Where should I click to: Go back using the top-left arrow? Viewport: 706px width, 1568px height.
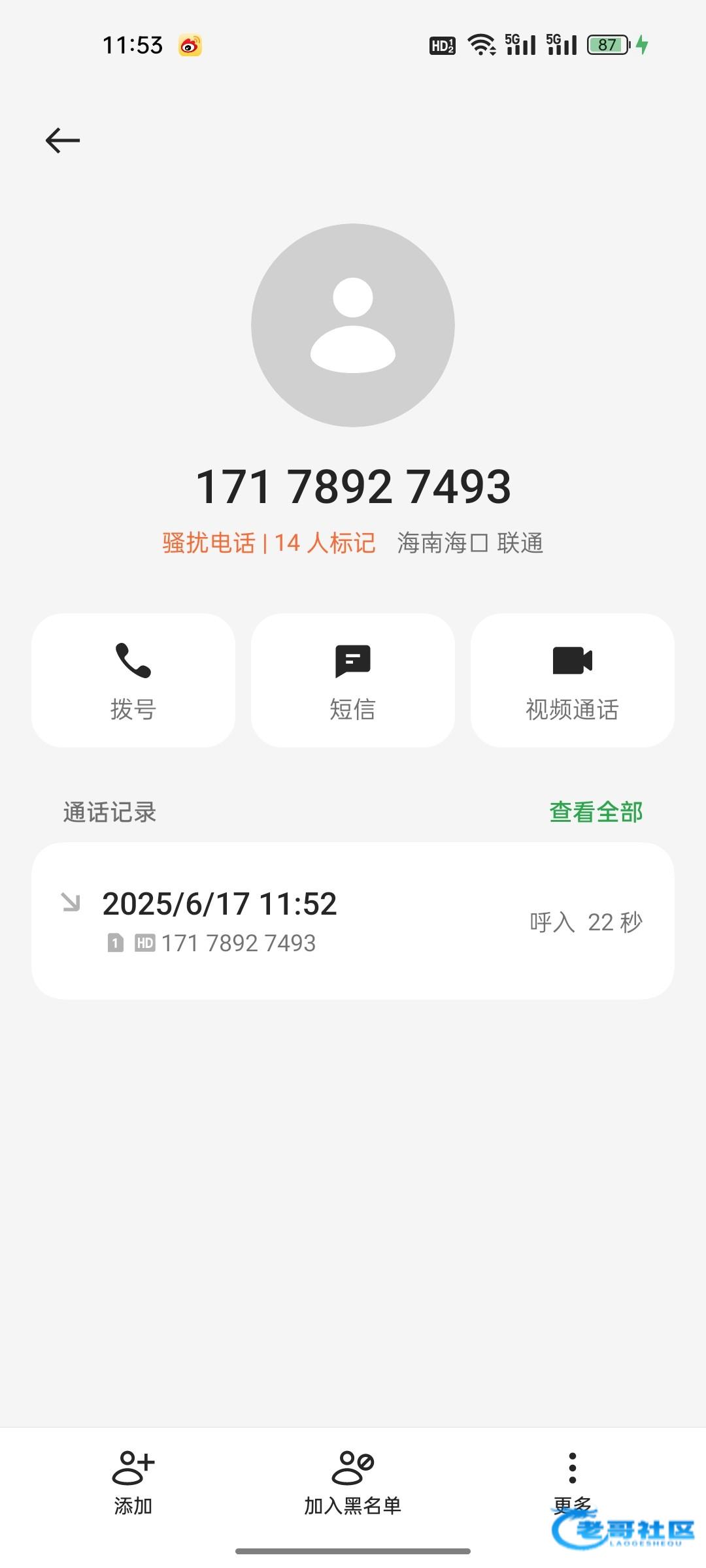(63, 140)
